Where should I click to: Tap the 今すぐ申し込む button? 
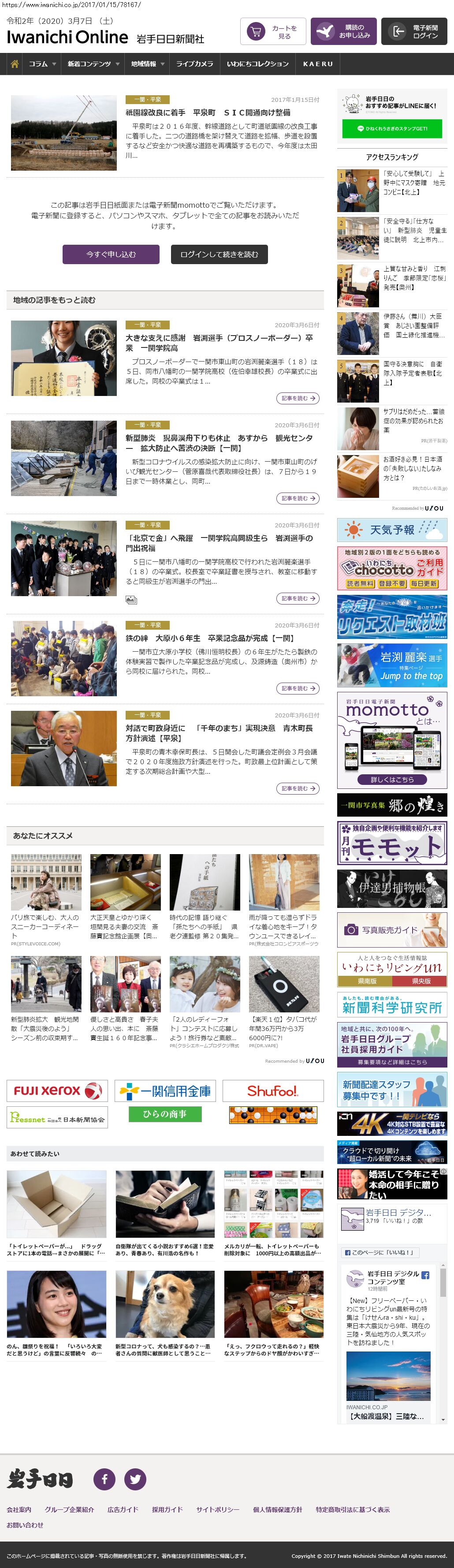pos(111,254)
